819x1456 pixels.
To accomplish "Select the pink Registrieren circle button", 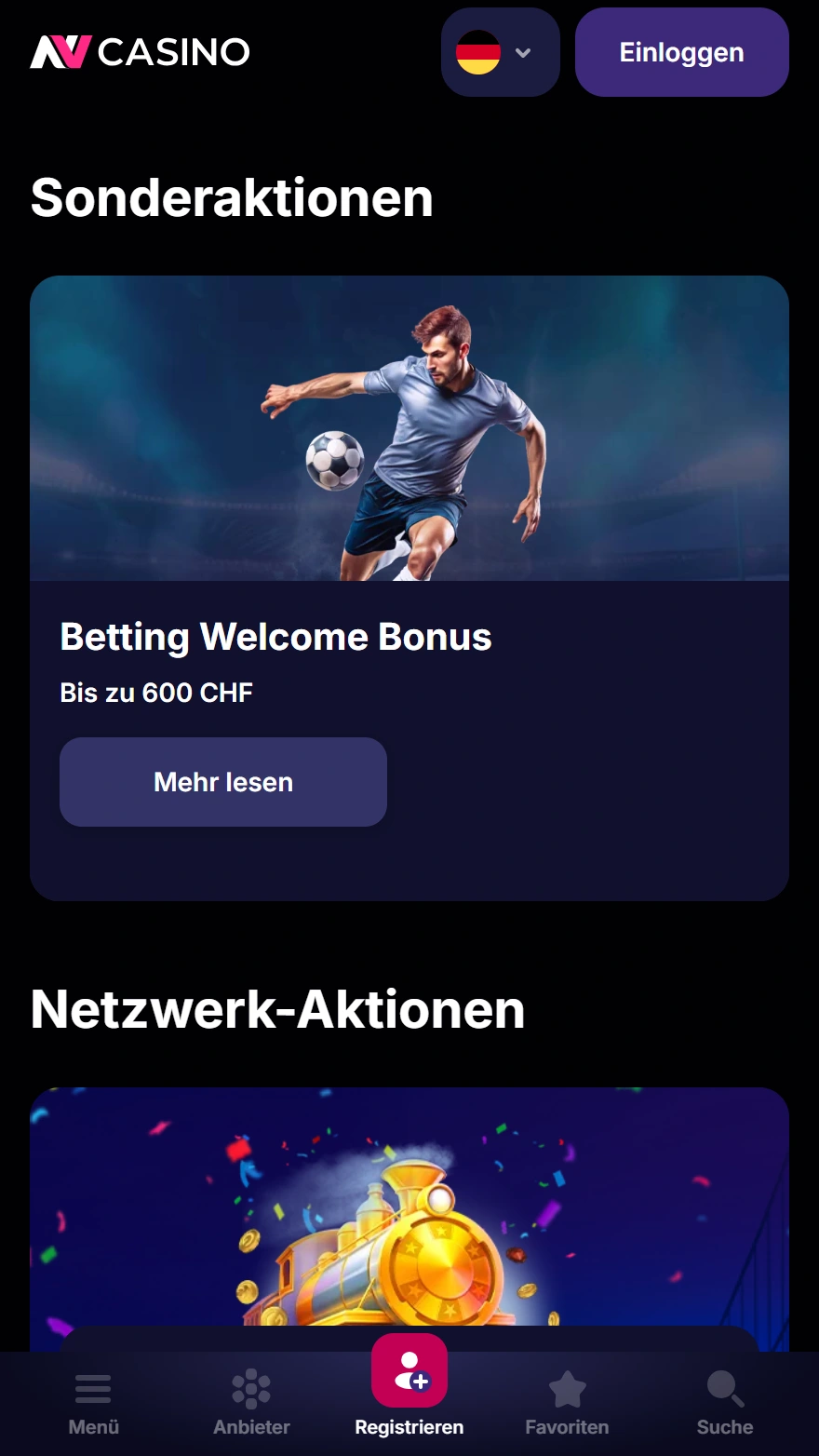I will (x=409, y=1369).
